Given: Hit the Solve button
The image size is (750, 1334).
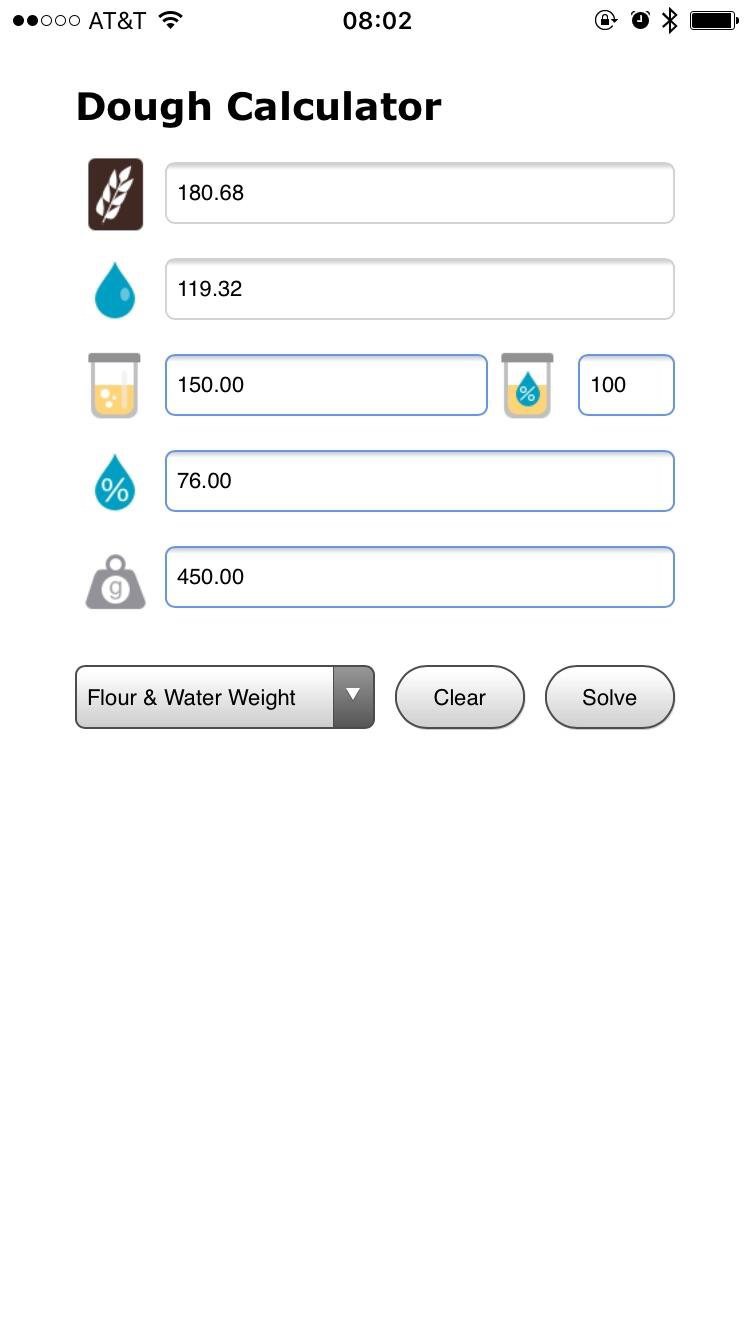Looking at the screenshot, I should point(609,697).
